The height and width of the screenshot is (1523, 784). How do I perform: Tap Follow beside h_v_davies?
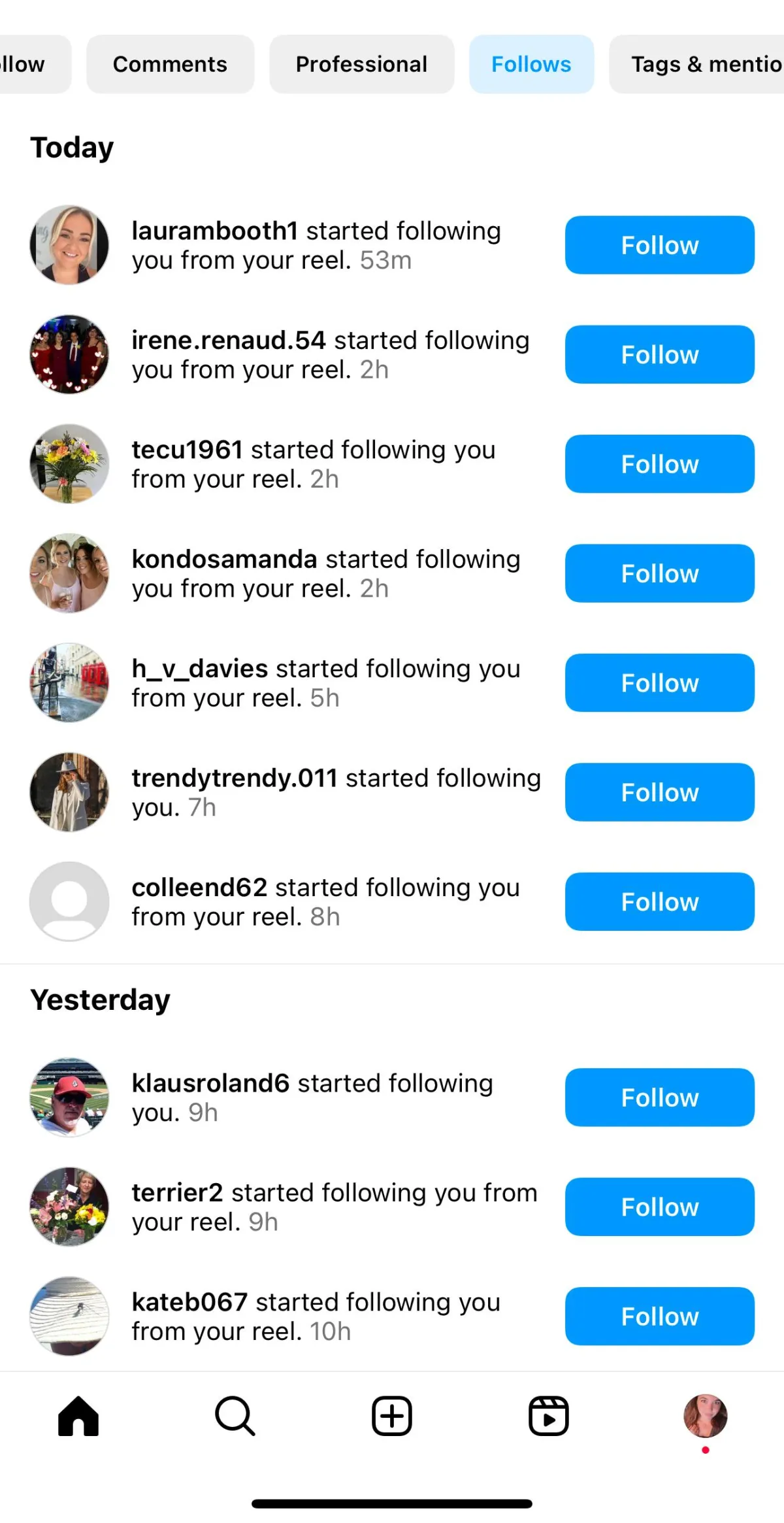click(659, 682)
